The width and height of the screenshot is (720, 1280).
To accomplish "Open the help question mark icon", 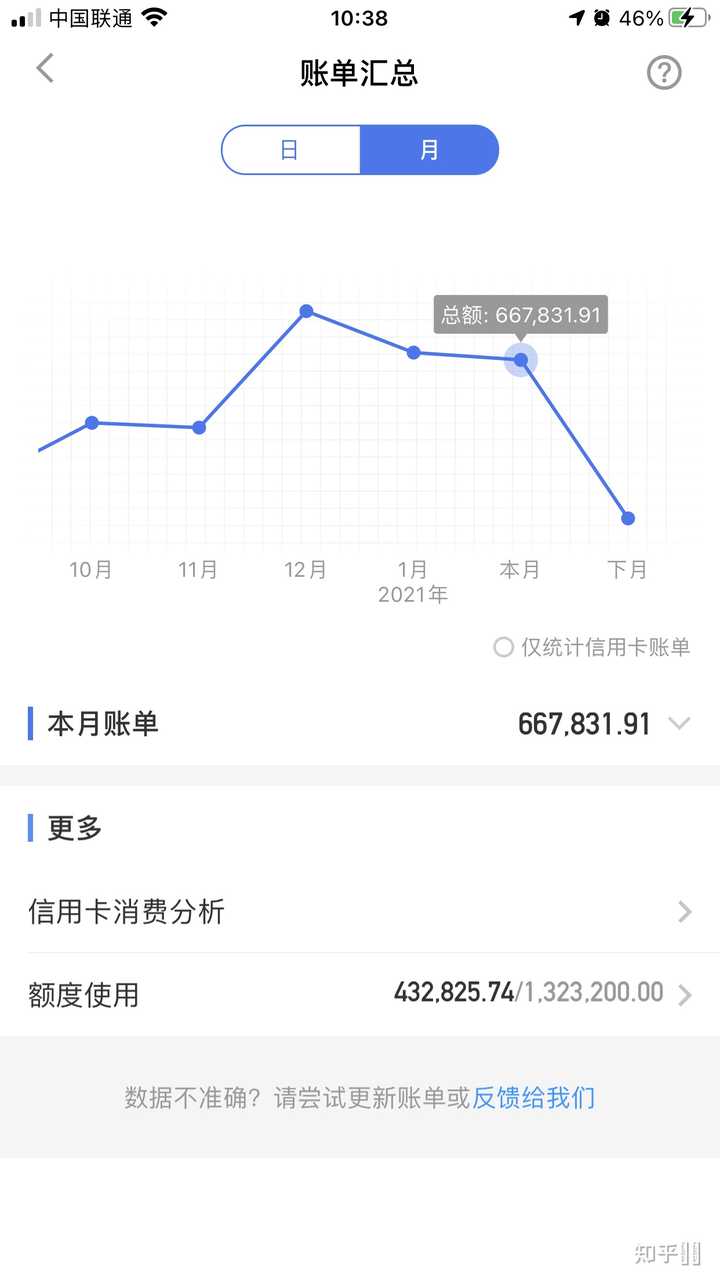I will click(664, 73).
